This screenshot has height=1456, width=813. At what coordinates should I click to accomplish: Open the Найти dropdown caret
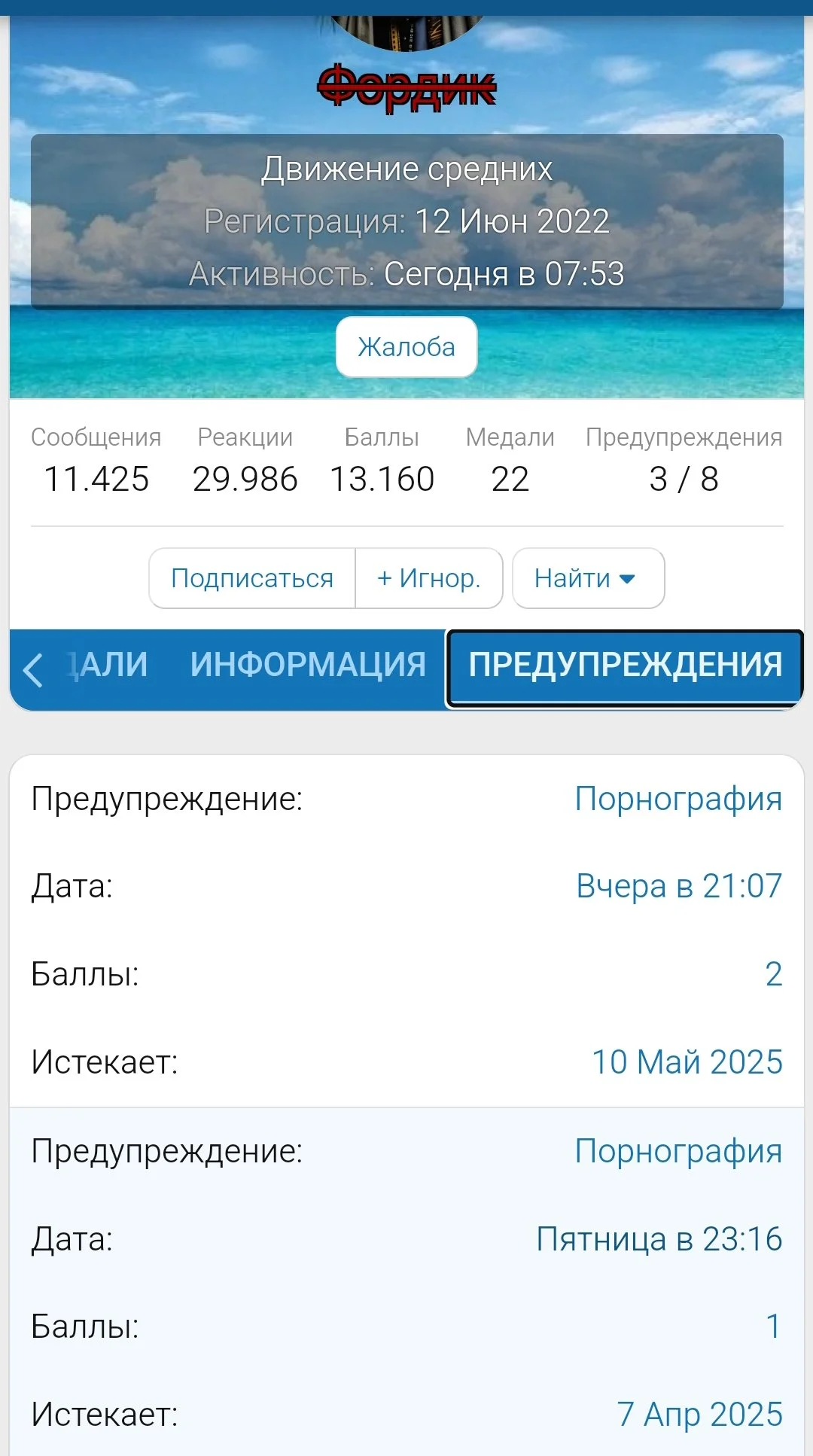tap(627, 579)
